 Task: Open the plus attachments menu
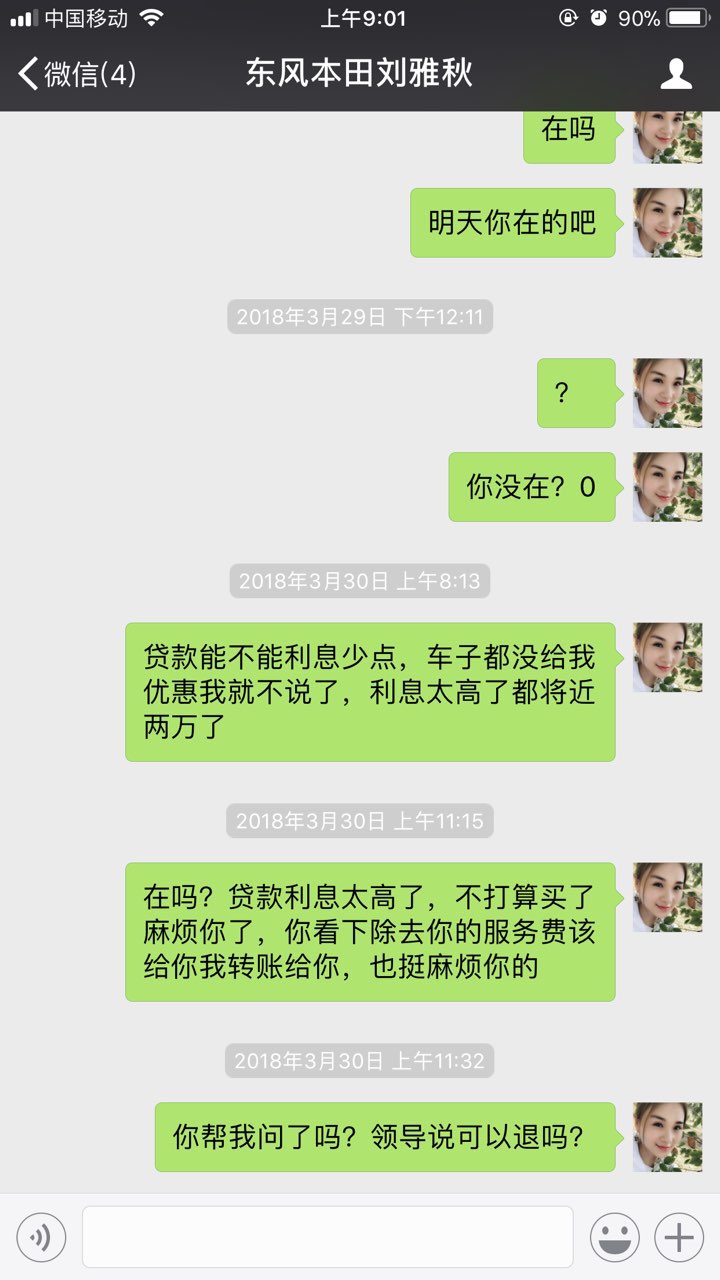tap(679, 1238)
